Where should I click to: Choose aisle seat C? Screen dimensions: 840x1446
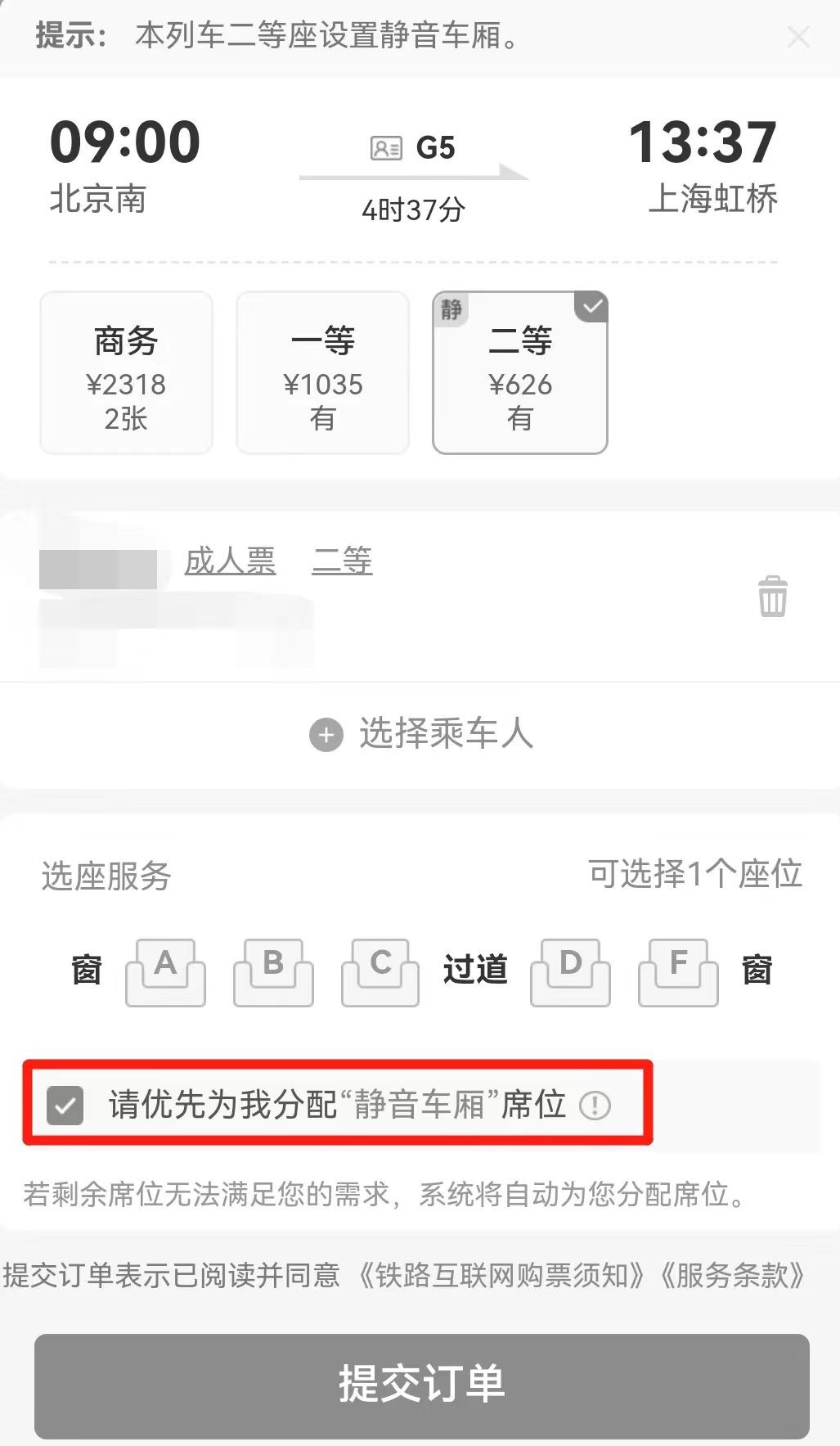click(380, 971)
